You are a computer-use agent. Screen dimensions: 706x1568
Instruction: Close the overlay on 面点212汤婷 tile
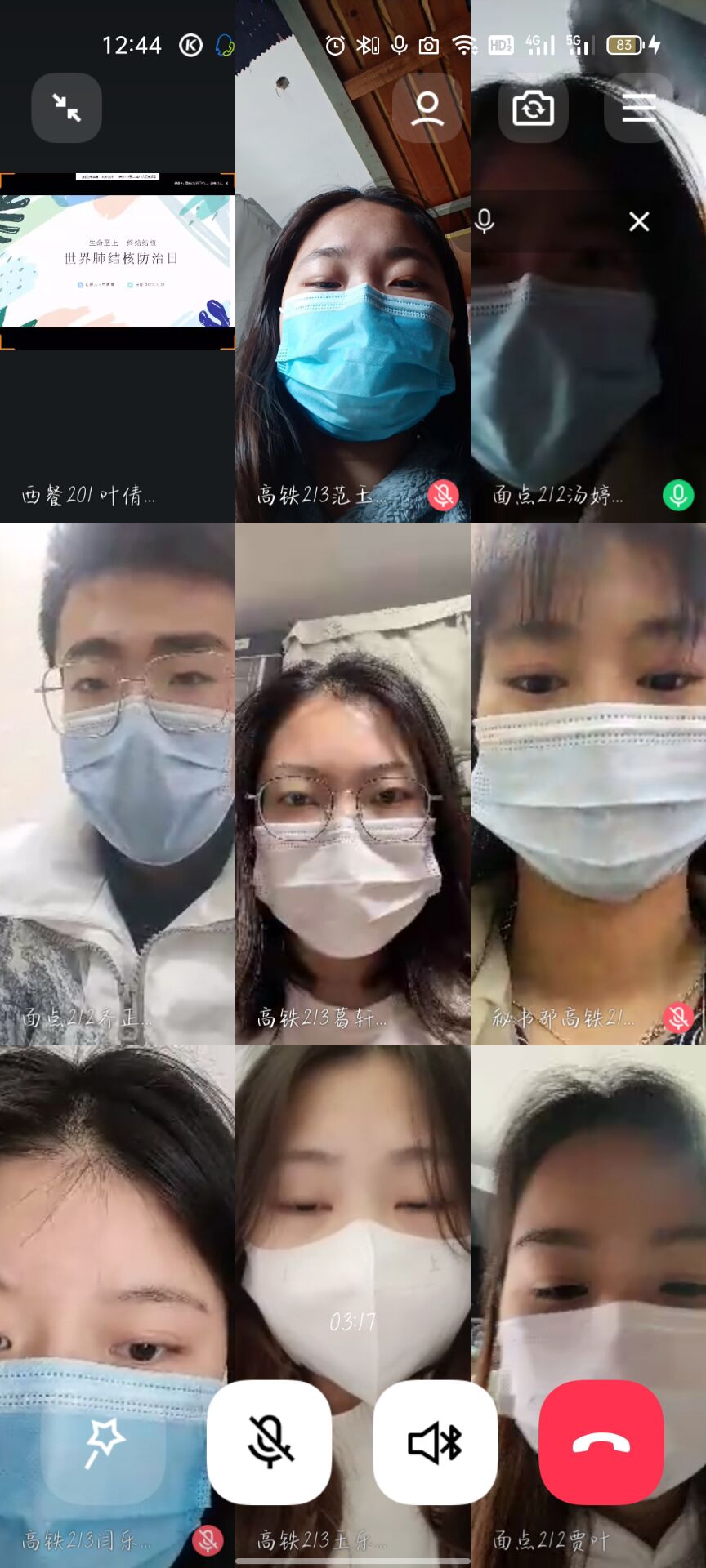[639, 221]
